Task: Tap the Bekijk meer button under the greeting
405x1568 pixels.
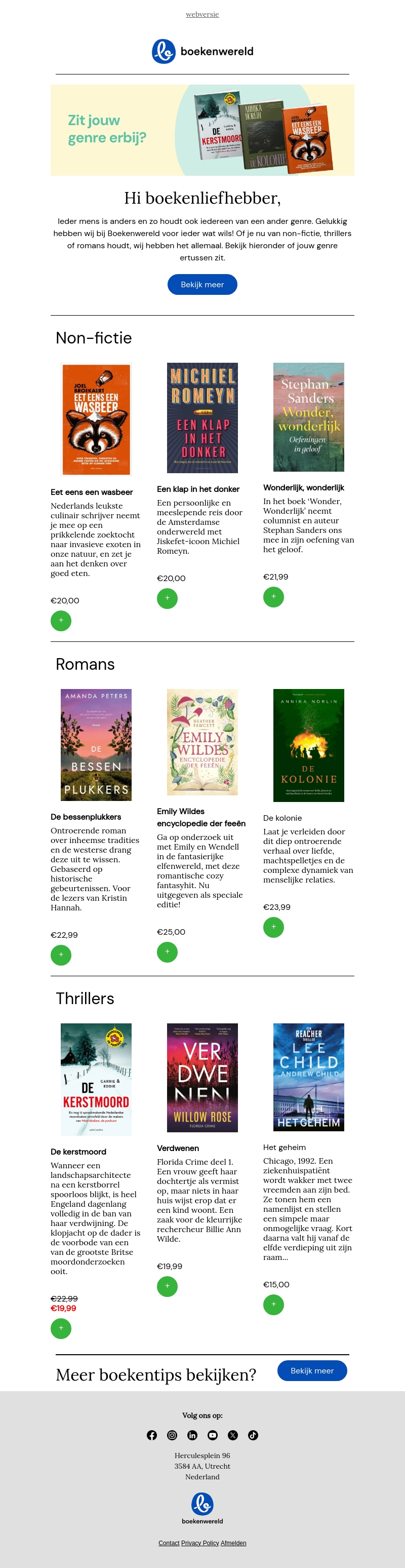Action: 202,284
